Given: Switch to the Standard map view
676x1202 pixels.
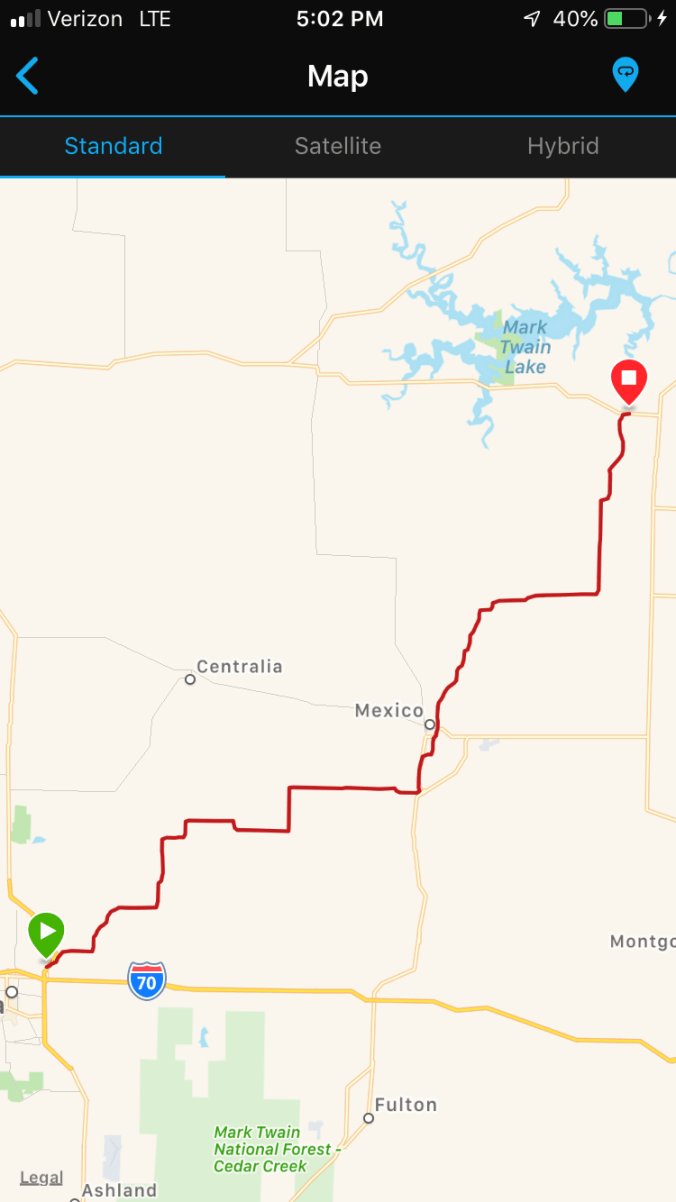Looking at the screenshot, I should [113, 146].
